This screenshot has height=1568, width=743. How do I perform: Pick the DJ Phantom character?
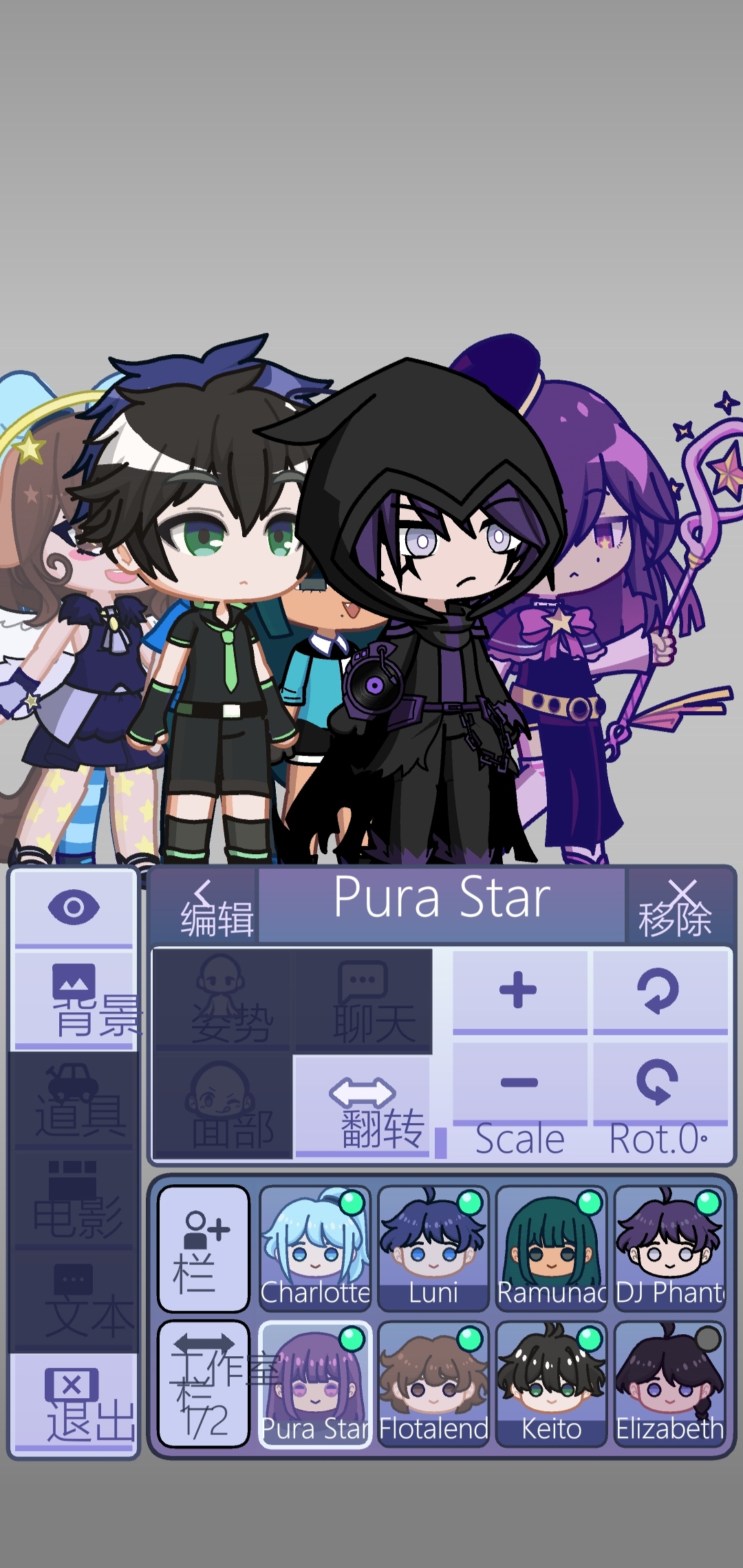tap(669, 1248)
